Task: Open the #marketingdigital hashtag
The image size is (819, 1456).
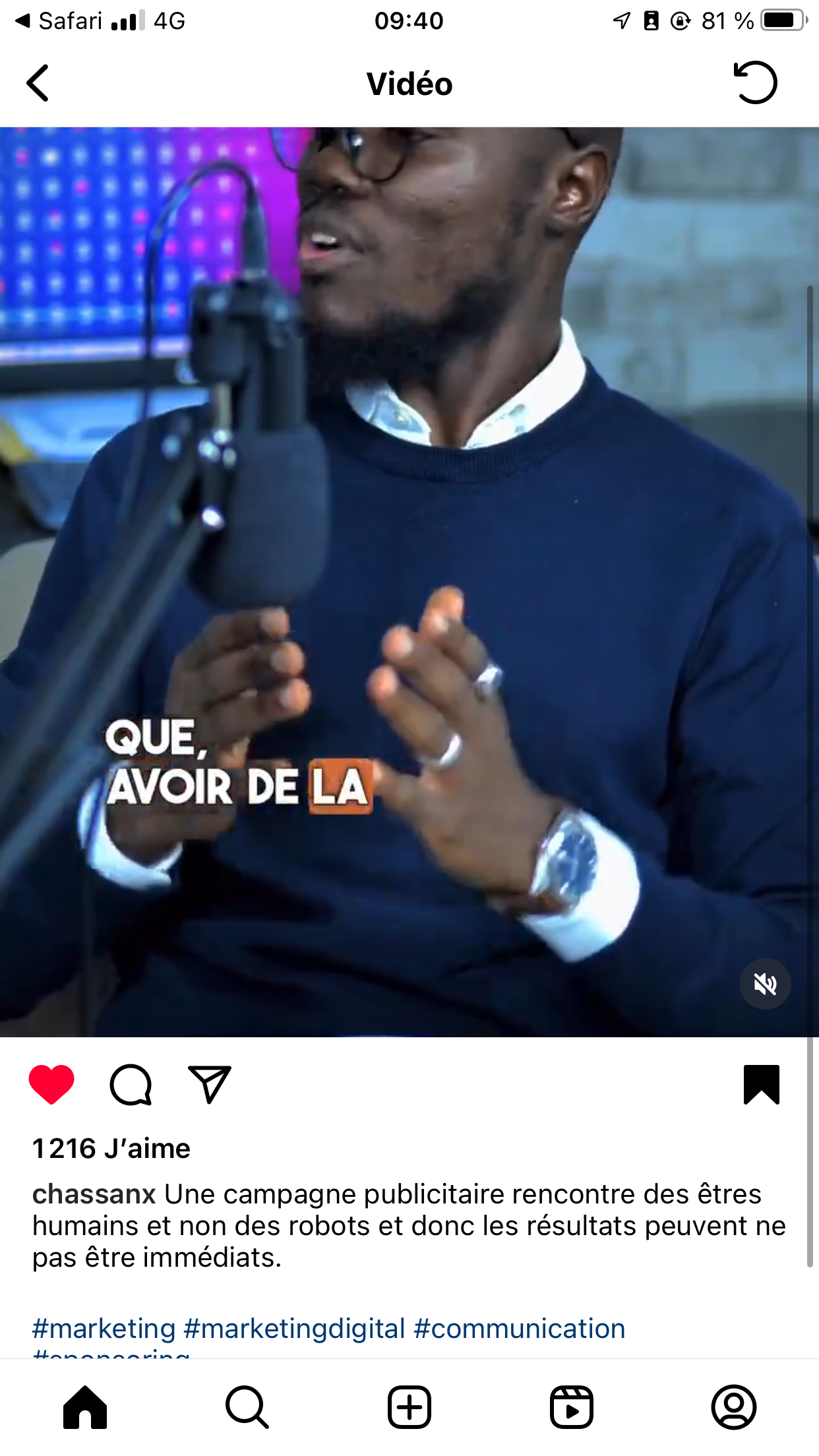Action: point(294,1329)
